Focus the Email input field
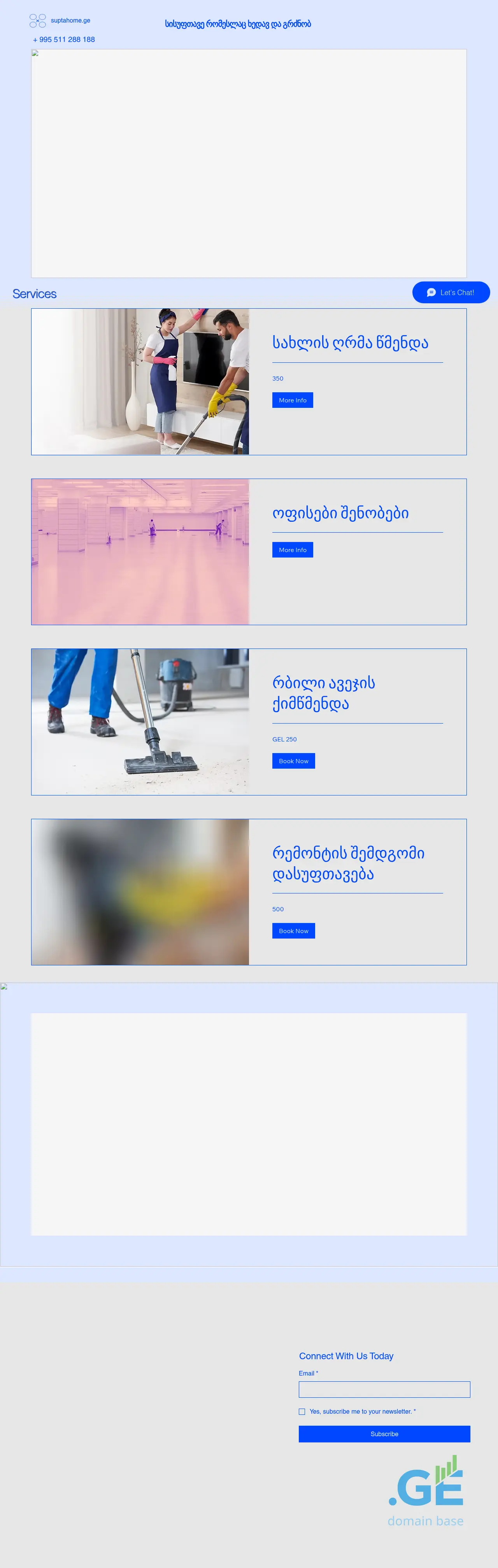498x1568 pixels. point(384,1390)
